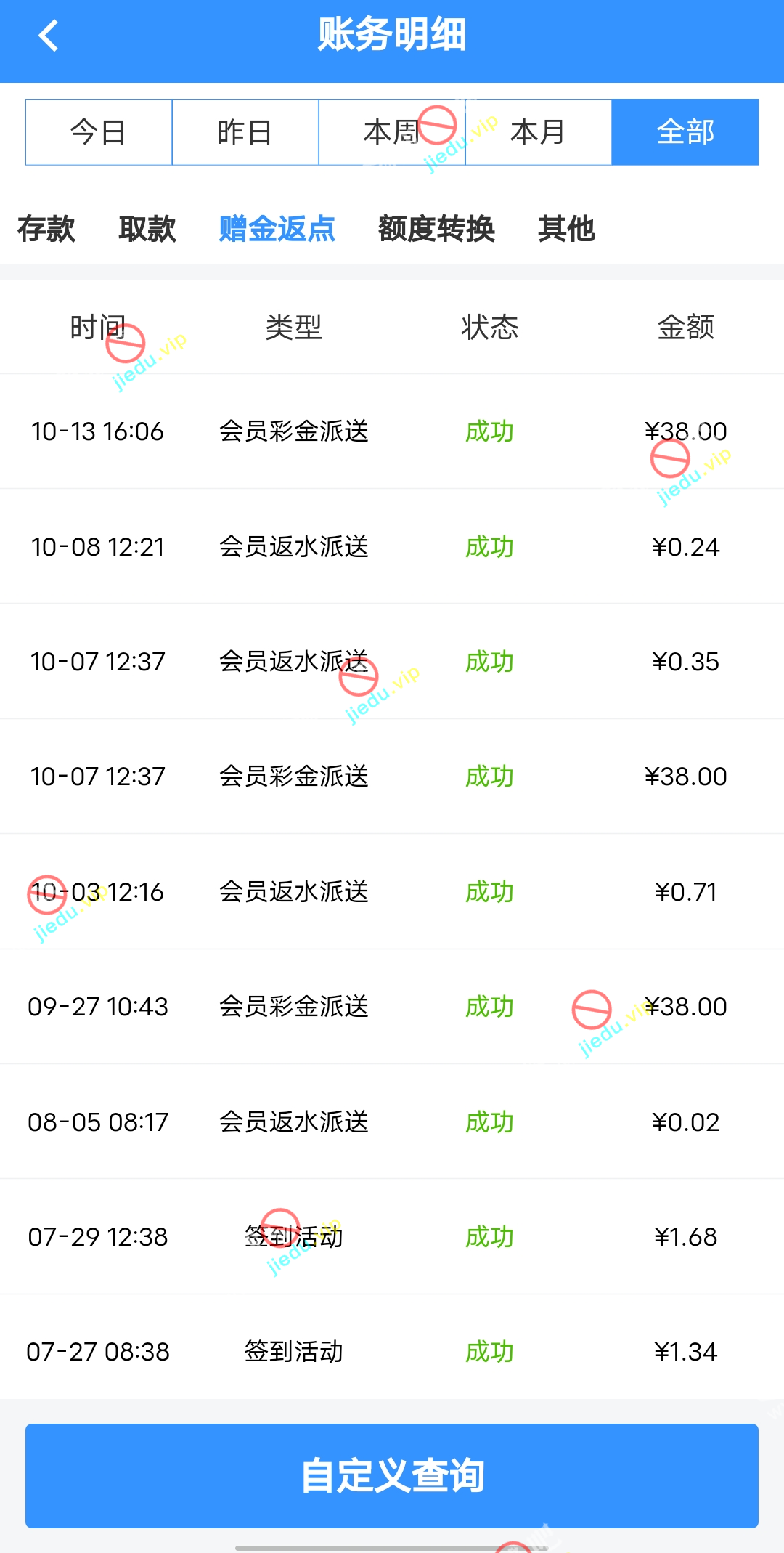The height and width of the screenshot is (1553, 784).
Task: Select the 今日 time filter
Action: [99, 132]
